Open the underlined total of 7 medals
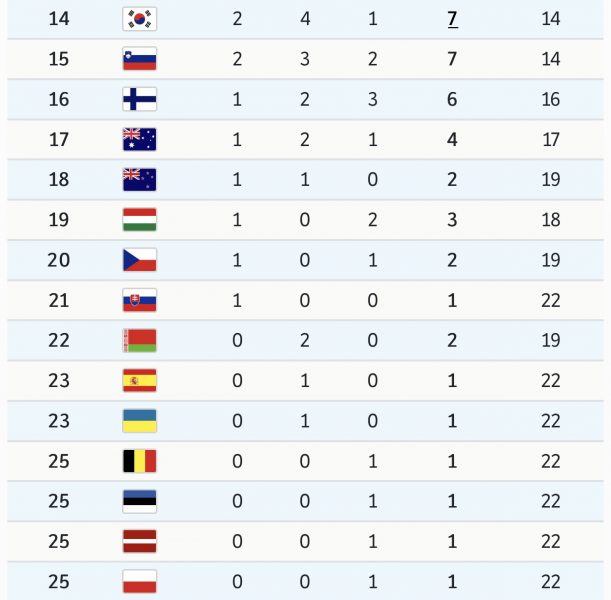611x600 pixels. pos(452,19)
